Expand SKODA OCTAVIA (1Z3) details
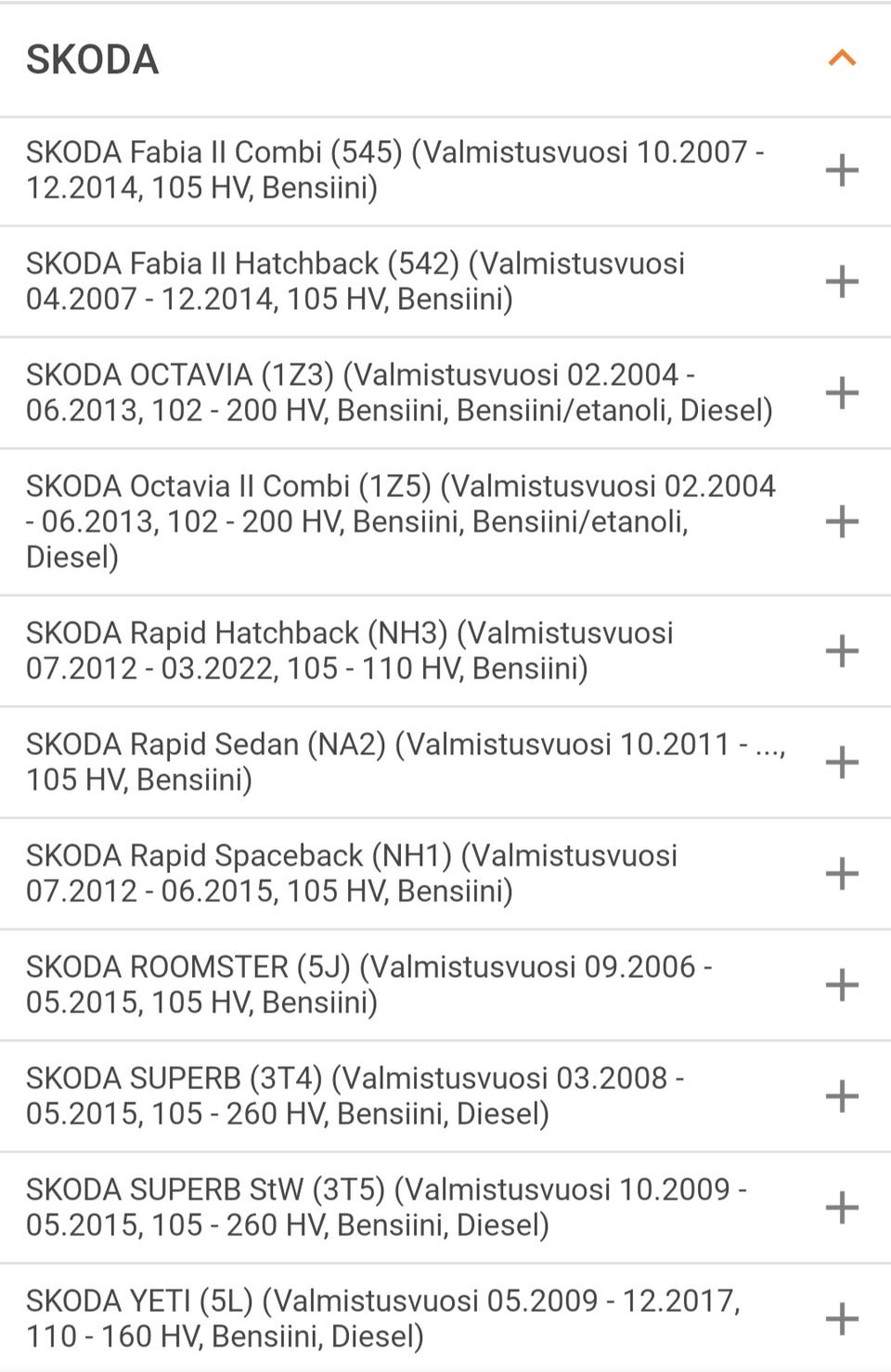Viewport: 891px width, 1372px height. pos(842,392)
